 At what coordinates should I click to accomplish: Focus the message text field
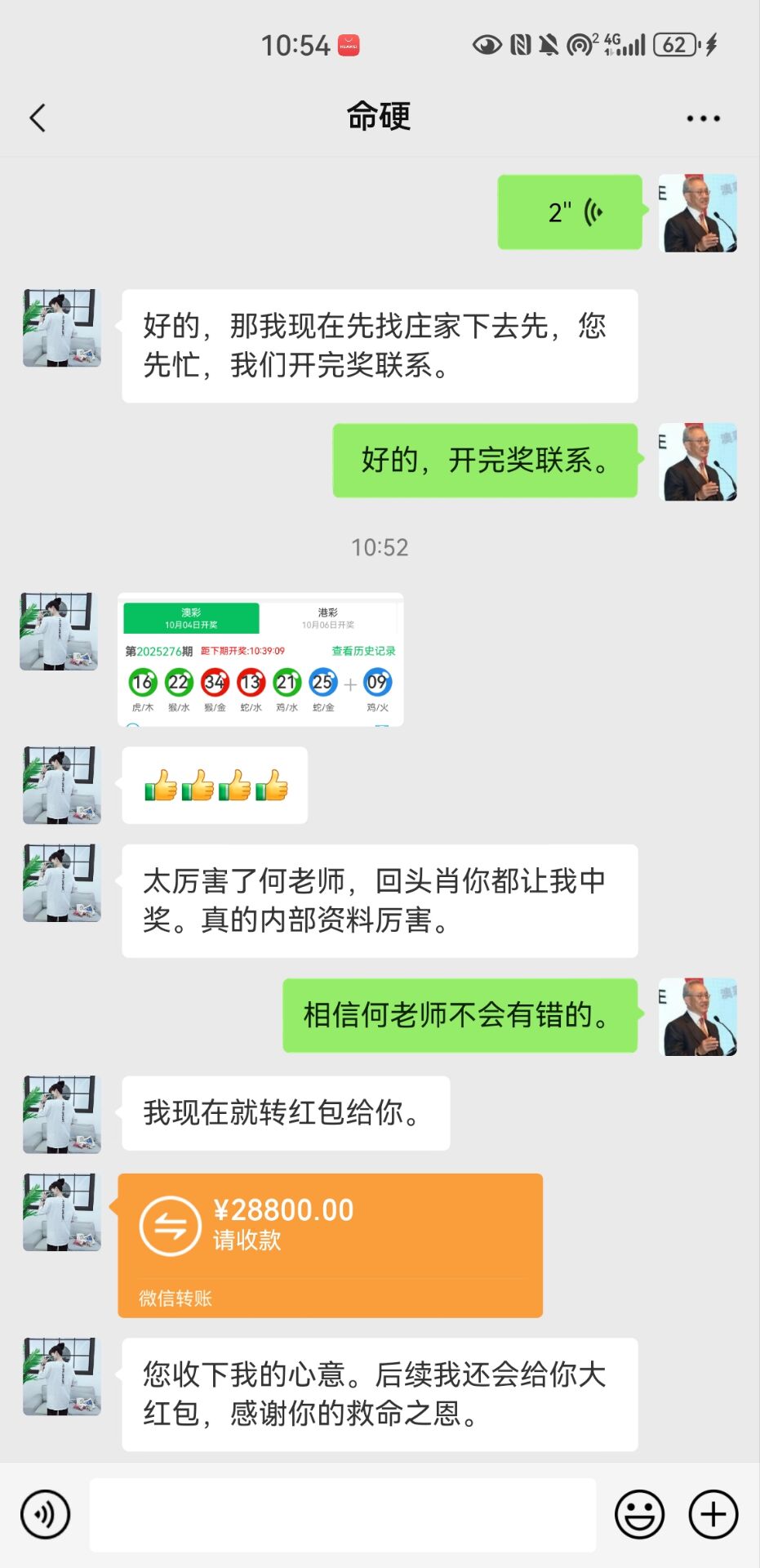click(343, 1514)
